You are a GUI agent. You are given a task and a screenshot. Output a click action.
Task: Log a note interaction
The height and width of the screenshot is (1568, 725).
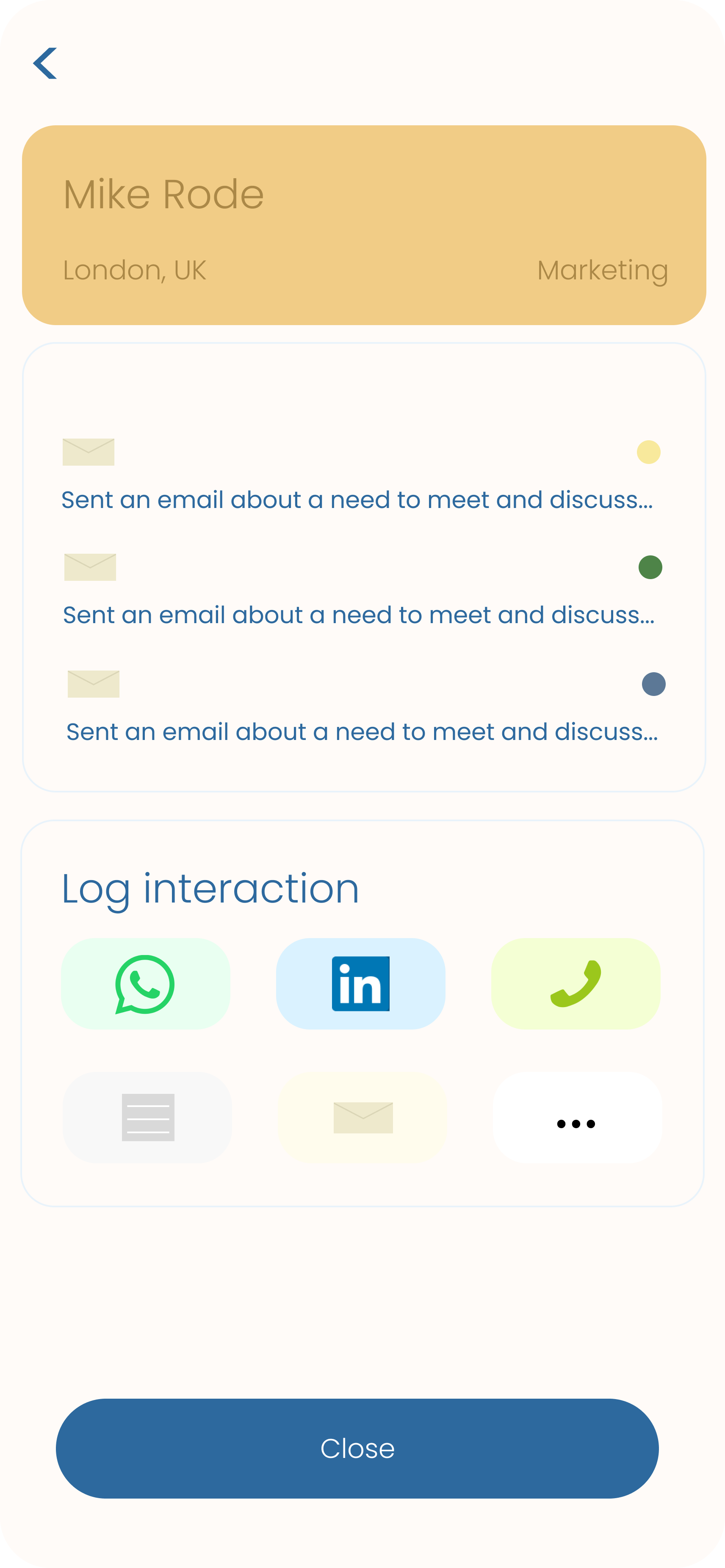pyautogui.click(x=147, y=1118)
